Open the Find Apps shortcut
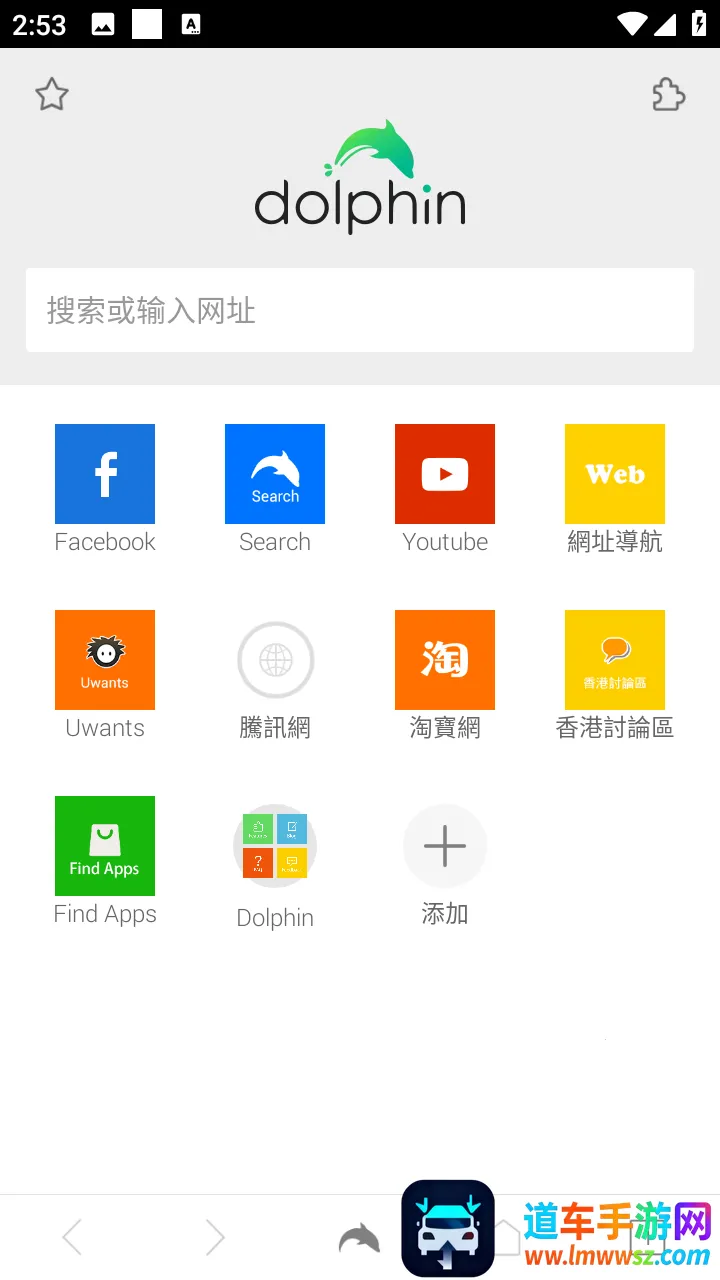 click(x=105, y=846)
